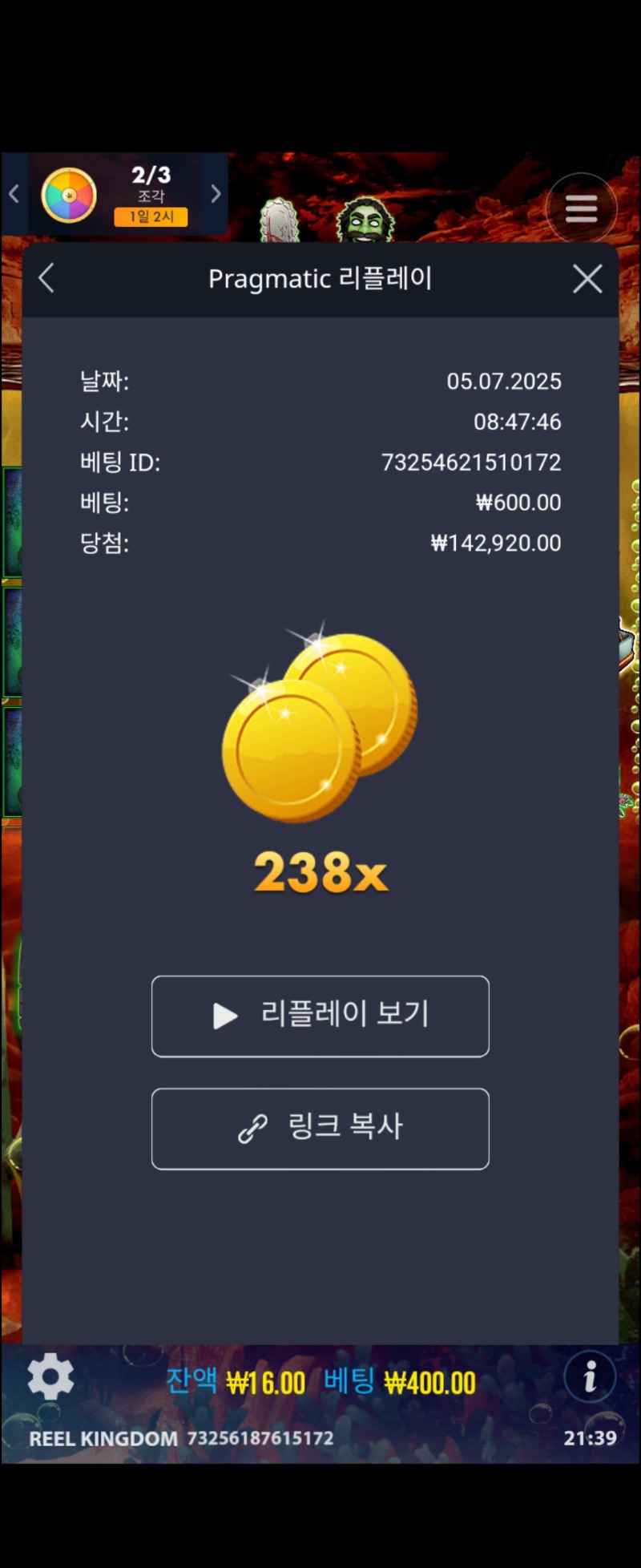Image resolution: width=641 pixels, height=1568 pixels.
Task: Play the replay with 리플레이 보기
Action: point(320,1016)
